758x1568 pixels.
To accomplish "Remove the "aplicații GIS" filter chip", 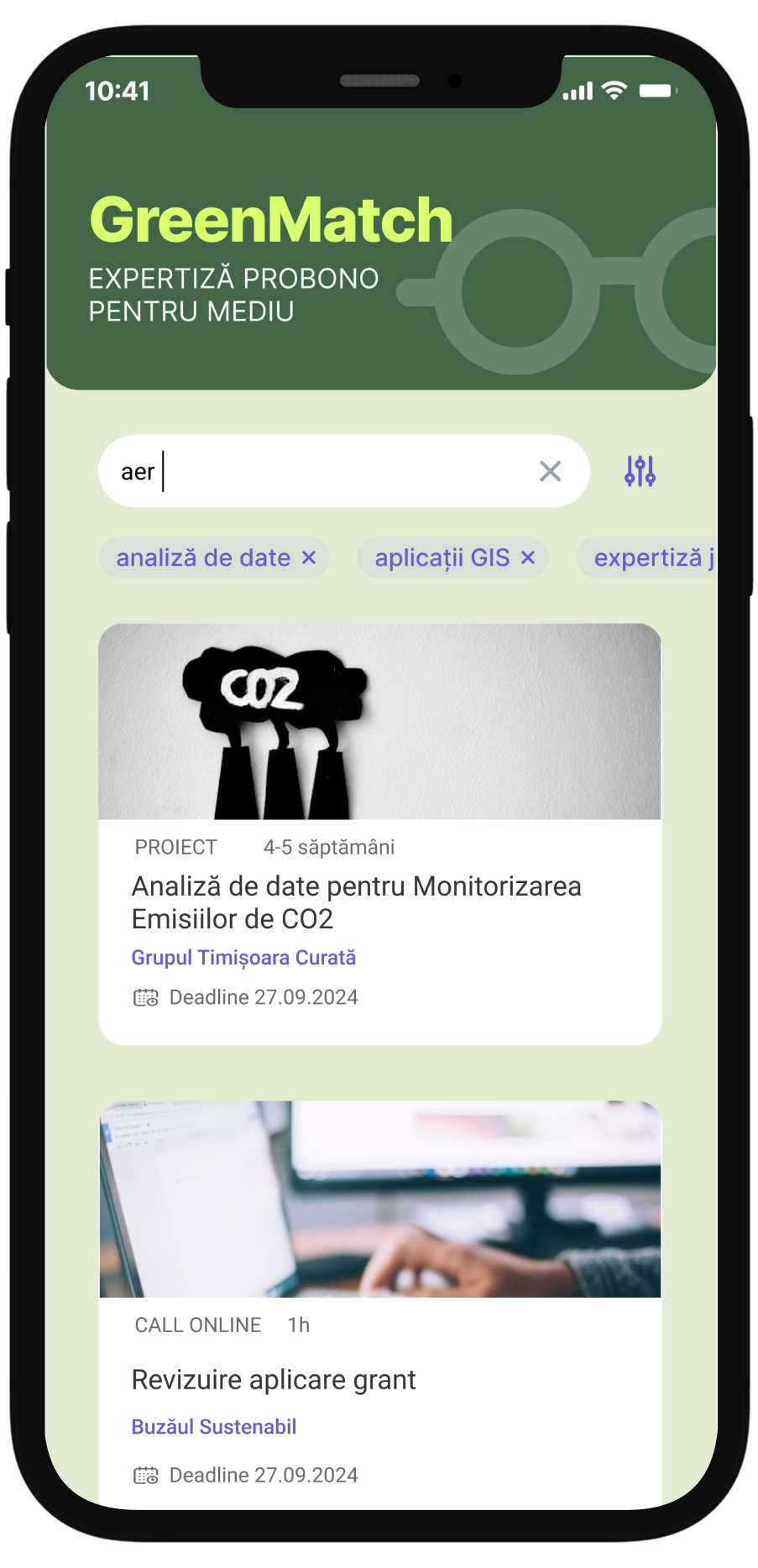I will [x=528, y=557].
